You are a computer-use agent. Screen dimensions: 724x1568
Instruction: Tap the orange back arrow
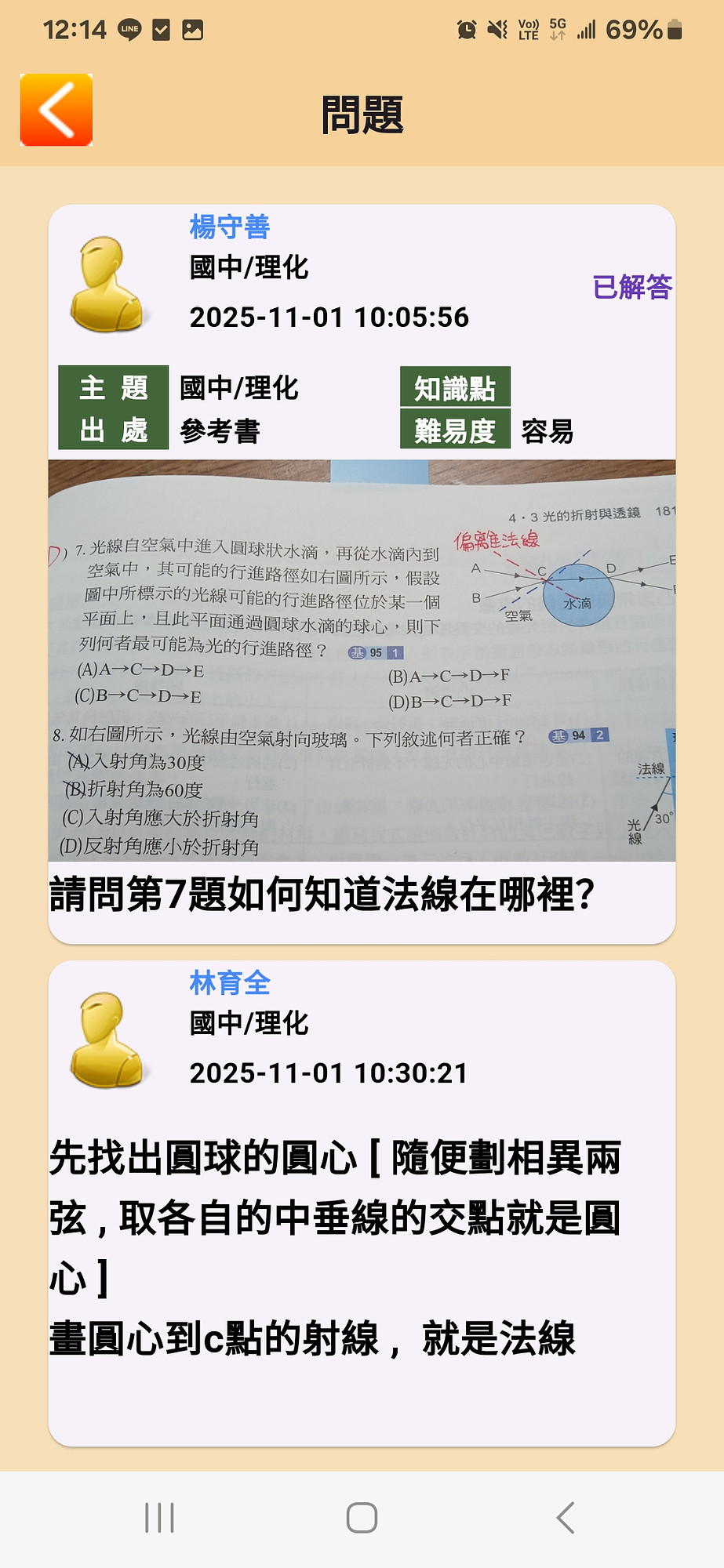click(x=56, y=110)
